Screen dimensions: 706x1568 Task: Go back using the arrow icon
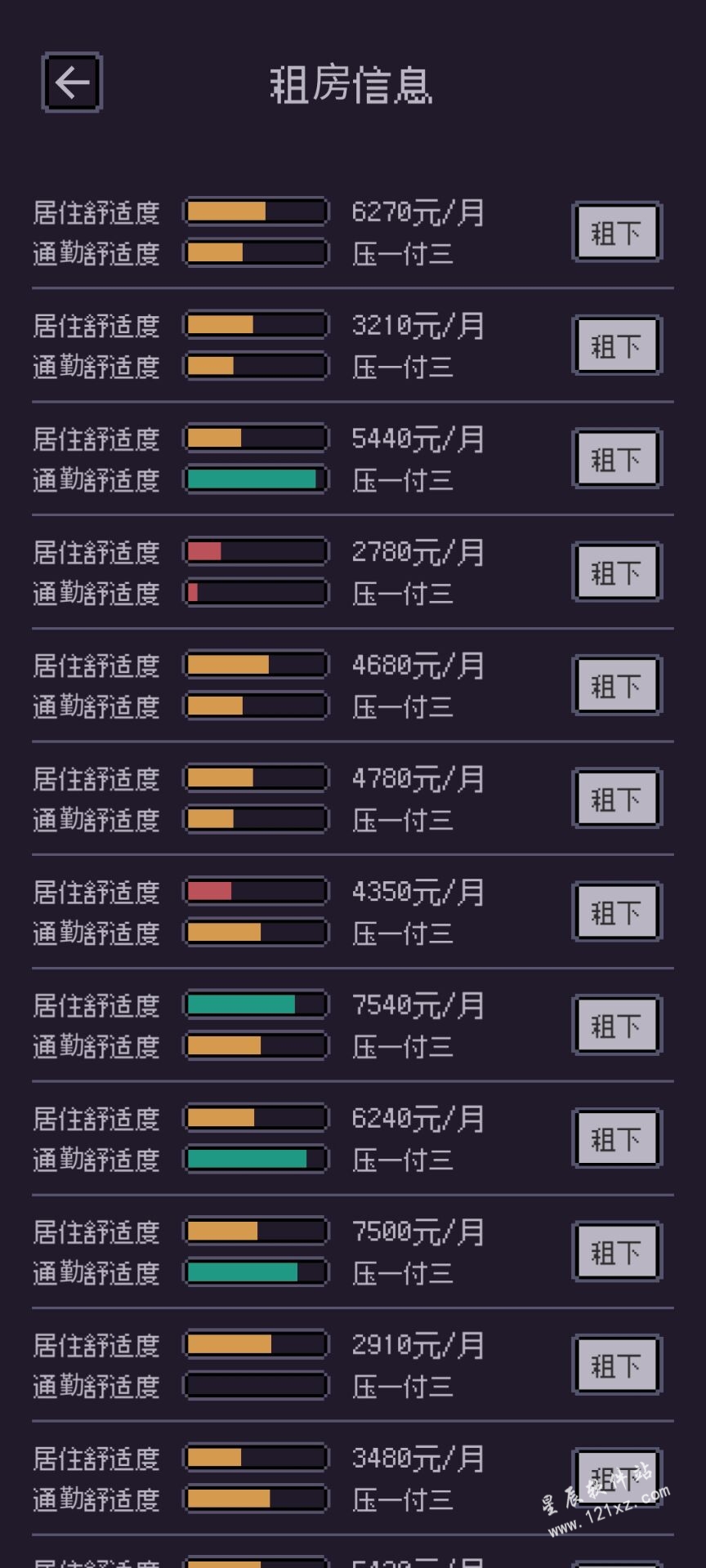coord(72,82)
